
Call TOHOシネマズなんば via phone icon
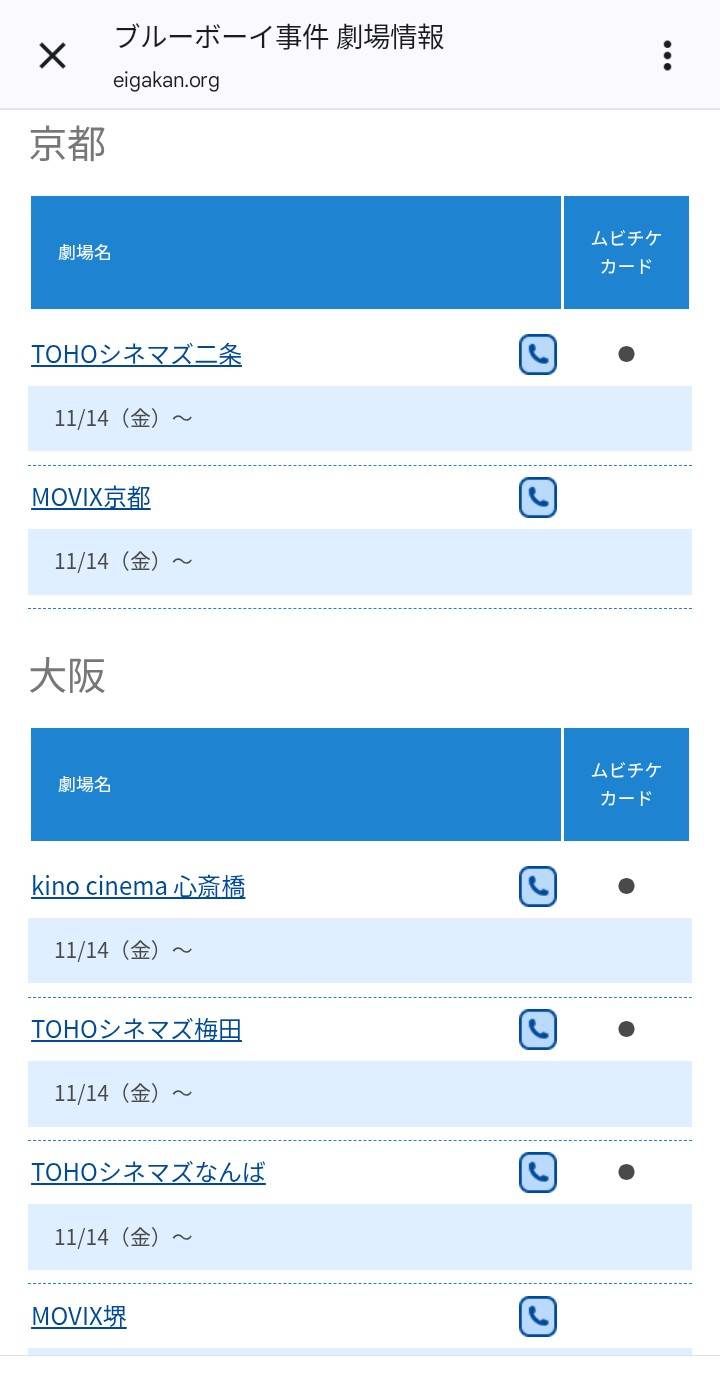[538, 1173]
